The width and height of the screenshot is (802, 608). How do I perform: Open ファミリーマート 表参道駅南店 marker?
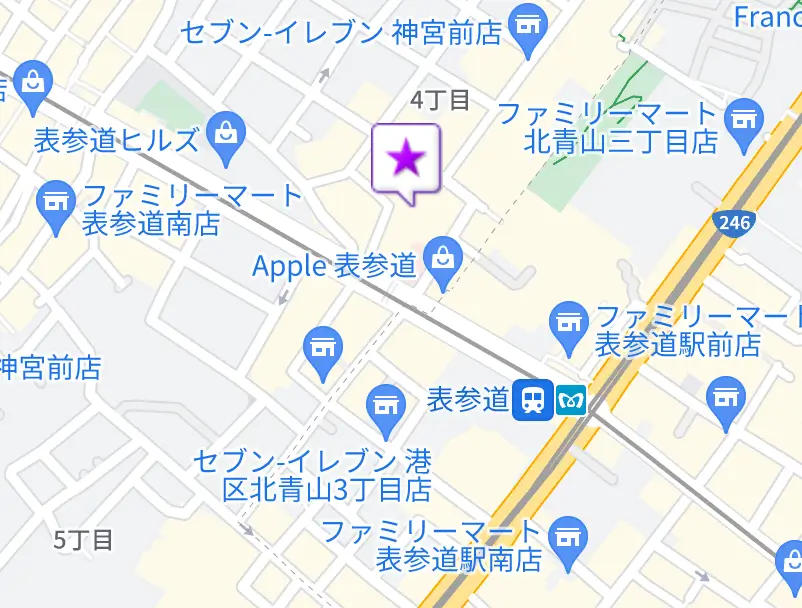[569, 537]
